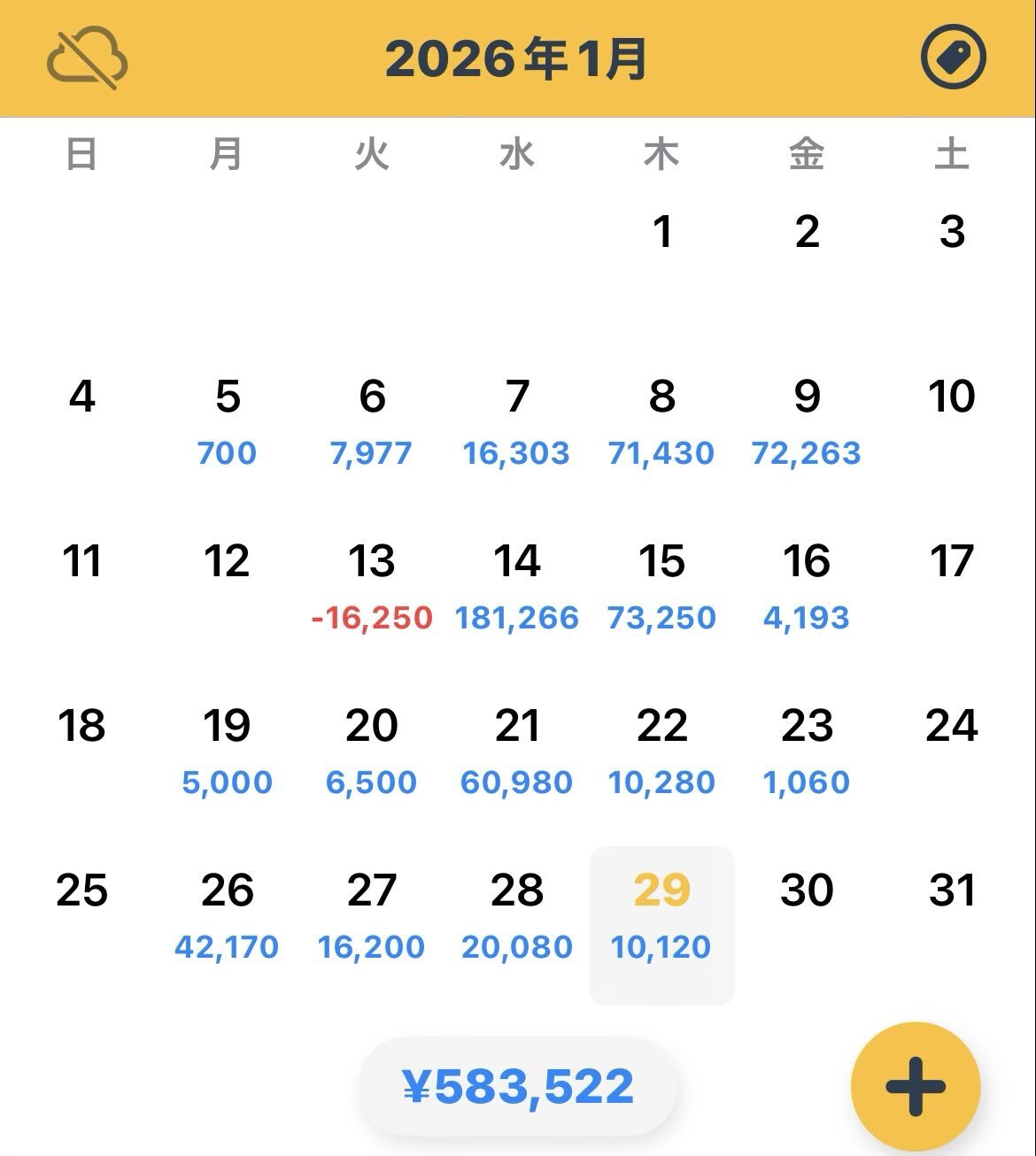Open the ¥583,522 monthly total pill

[518, 1086]
